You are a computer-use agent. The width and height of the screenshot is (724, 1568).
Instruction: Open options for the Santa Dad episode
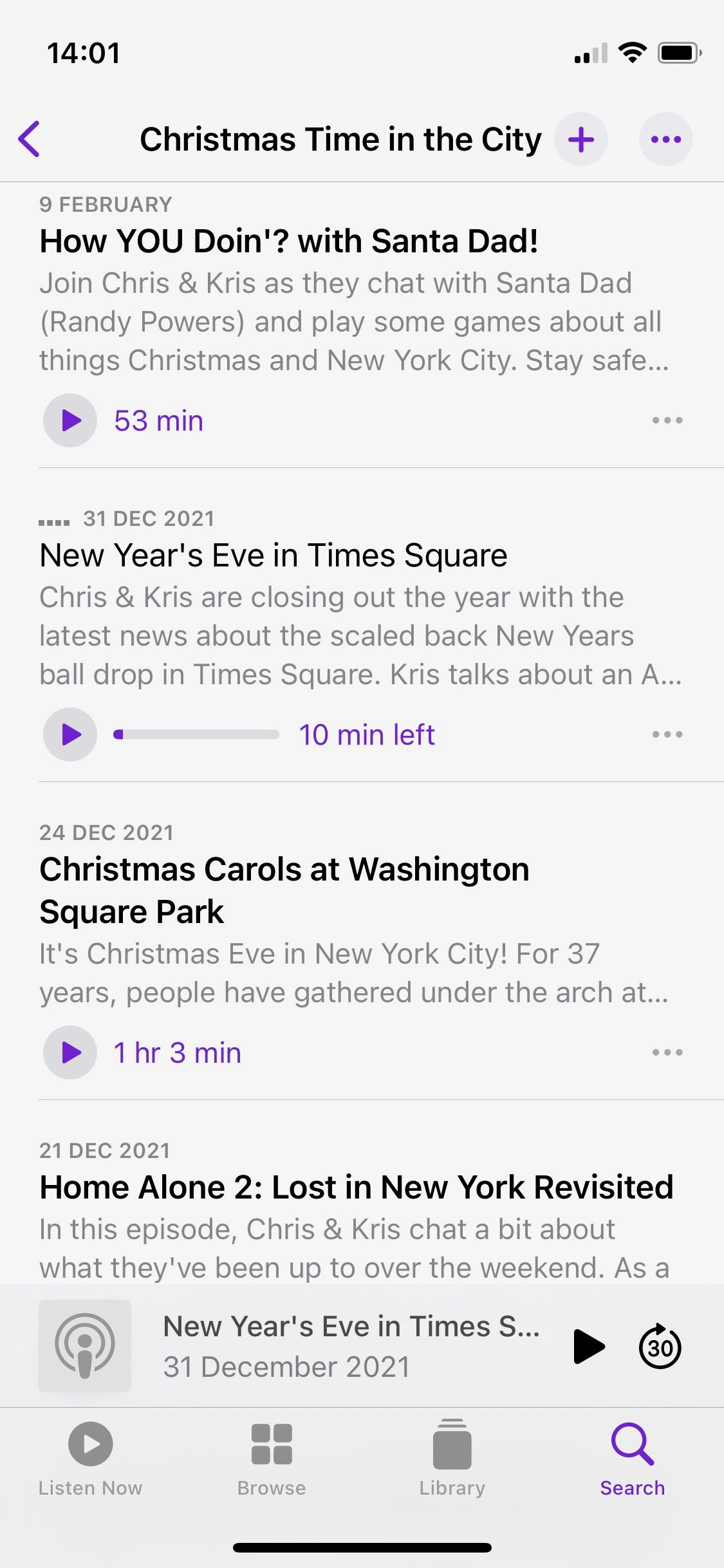tap(667, 420)
